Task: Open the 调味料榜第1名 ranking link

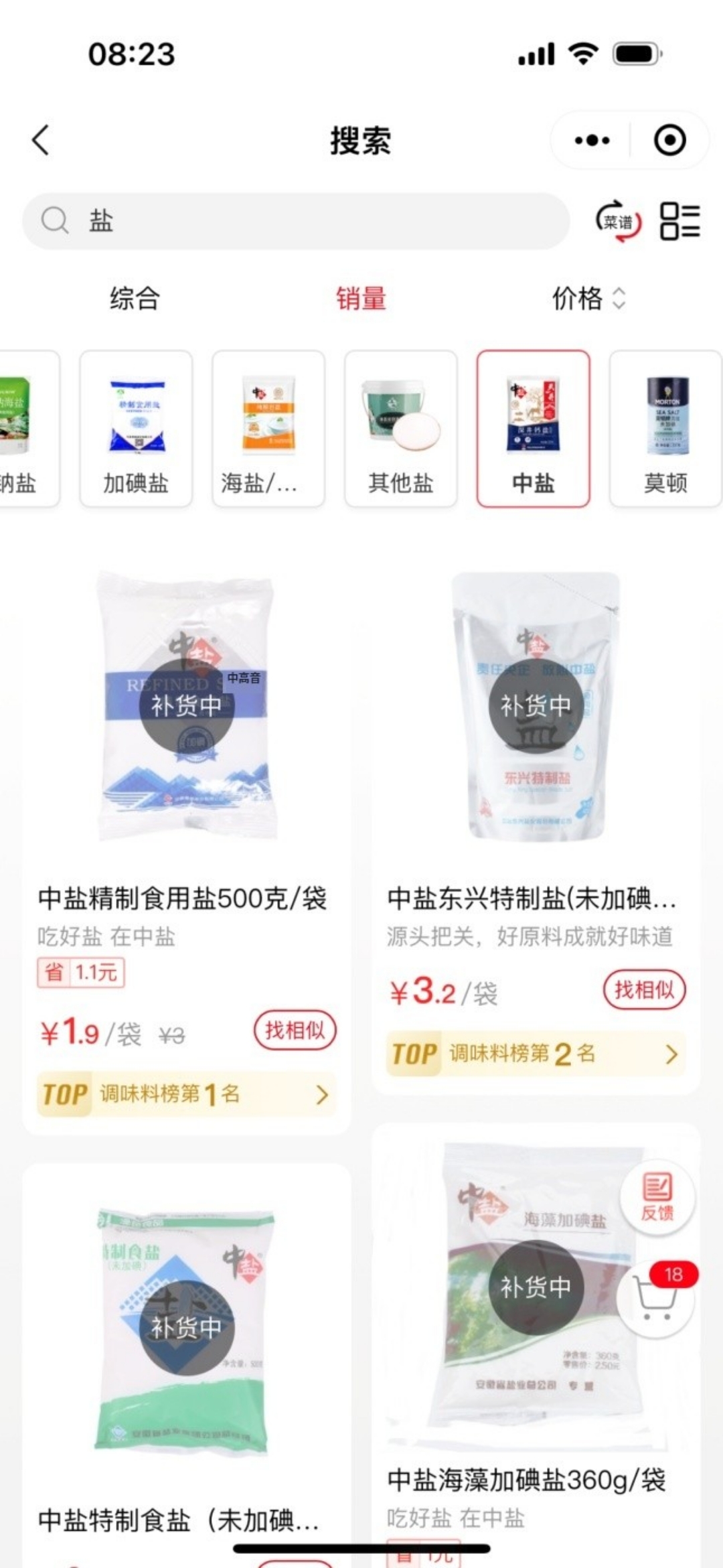Action: coord(186,1094)
